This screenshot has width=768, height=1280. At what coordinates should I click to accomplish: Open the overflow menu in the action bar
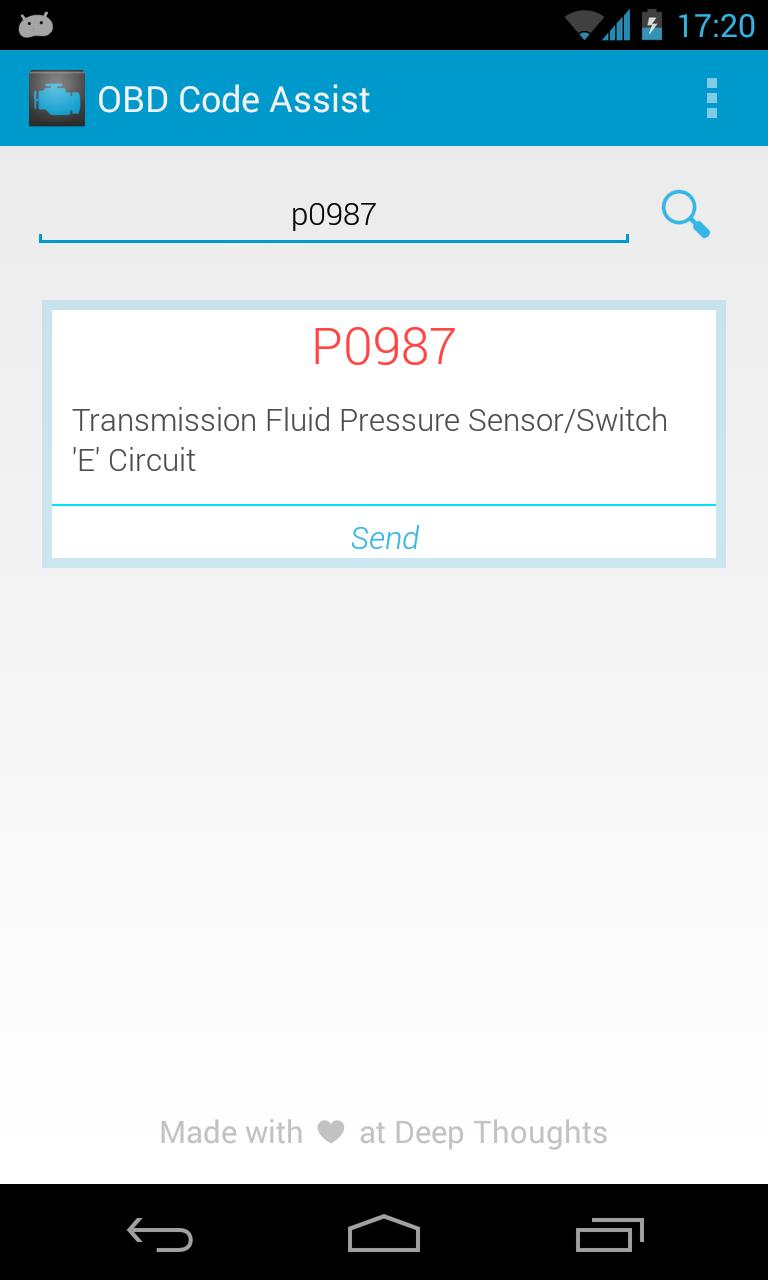point(712,97)
